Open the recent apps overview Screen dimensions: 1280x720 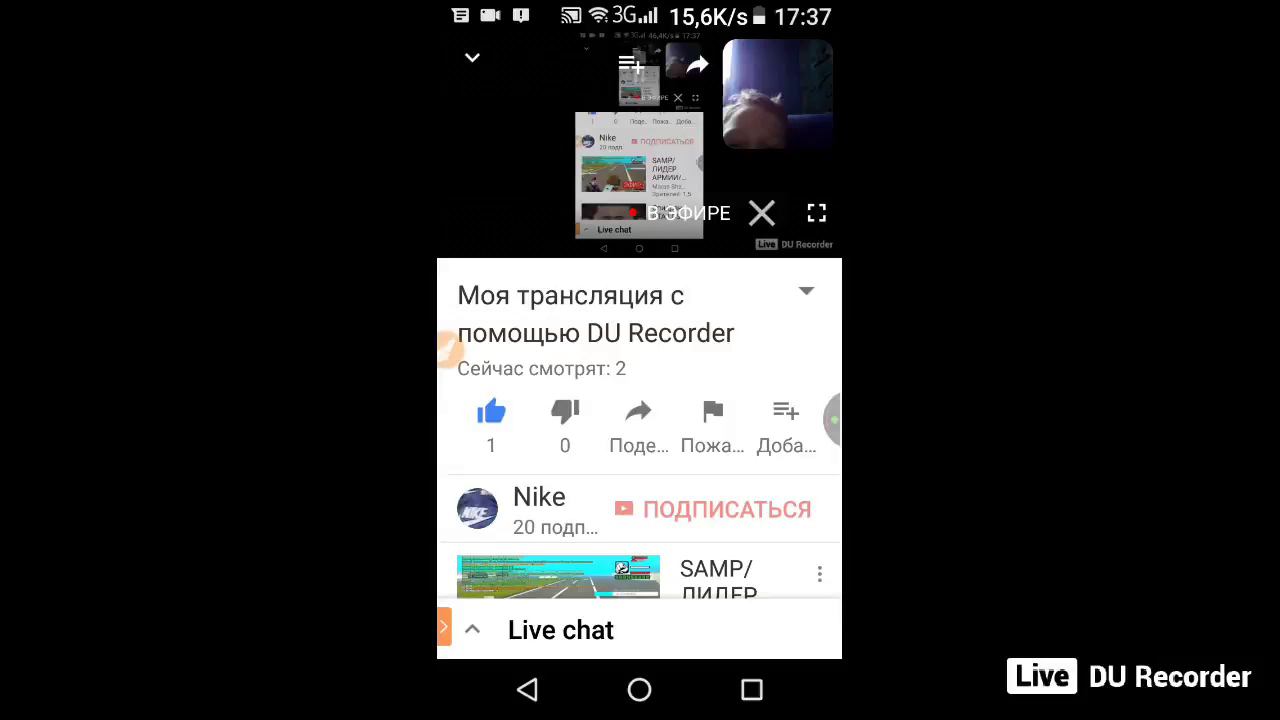[x=752, y=689]
